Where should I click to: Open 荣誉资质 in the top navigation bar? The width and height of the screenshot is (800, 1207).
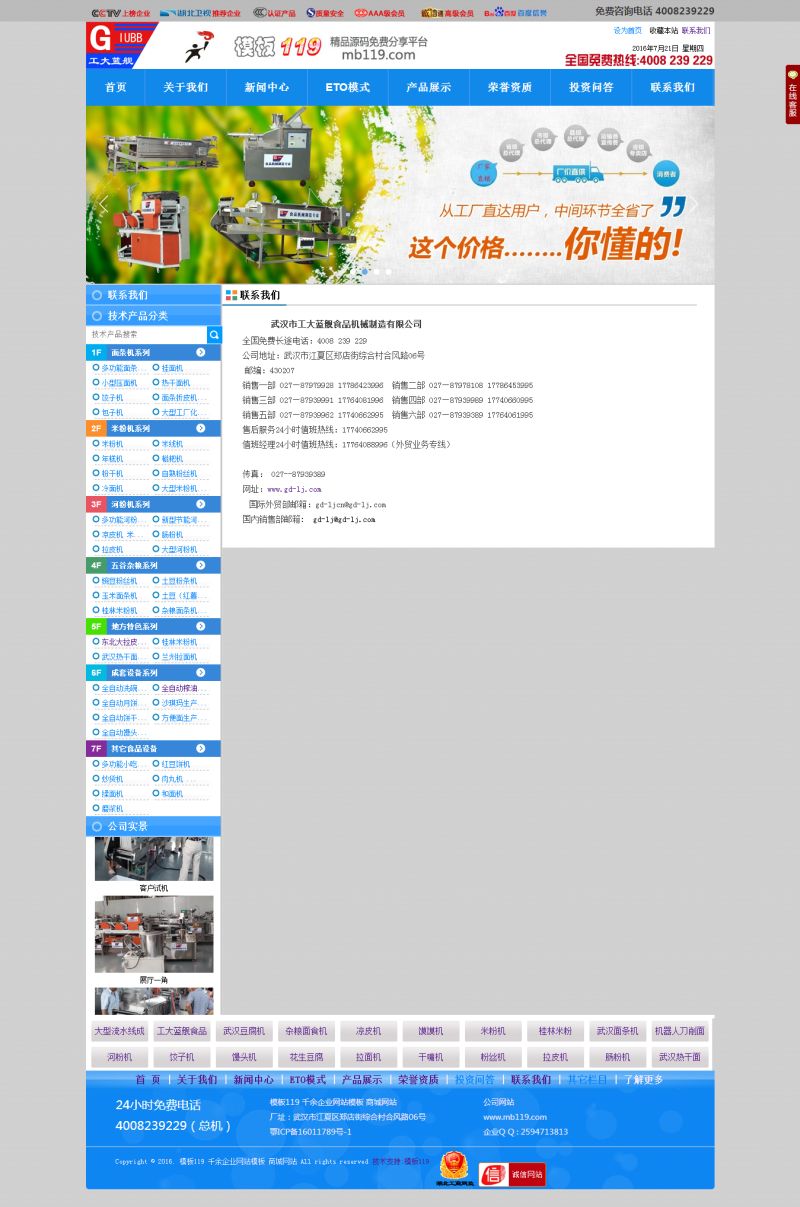click(510, 87)
